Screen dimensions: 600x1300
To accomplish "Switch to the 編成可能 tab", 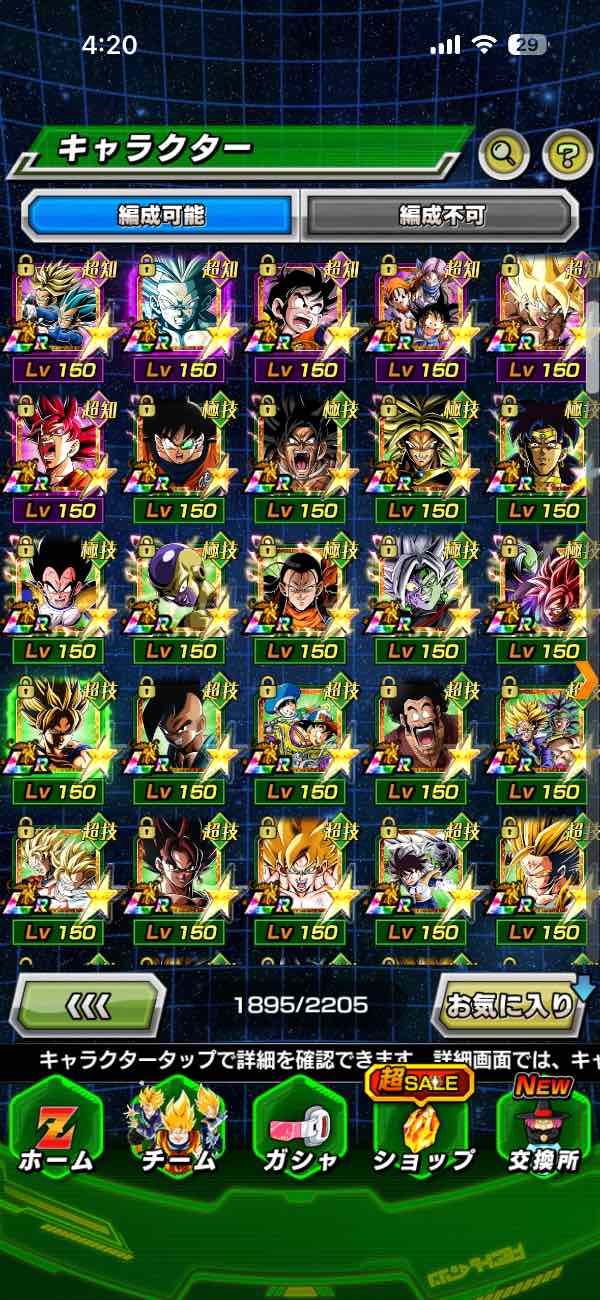I will pos(160,214).
